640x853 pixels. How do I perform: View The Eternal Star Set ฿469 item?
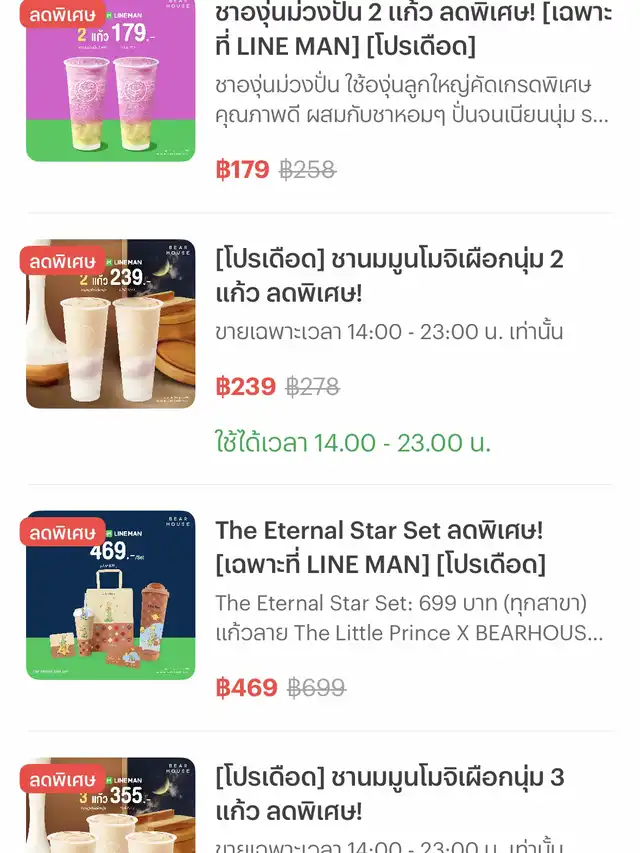pos(380,546)
